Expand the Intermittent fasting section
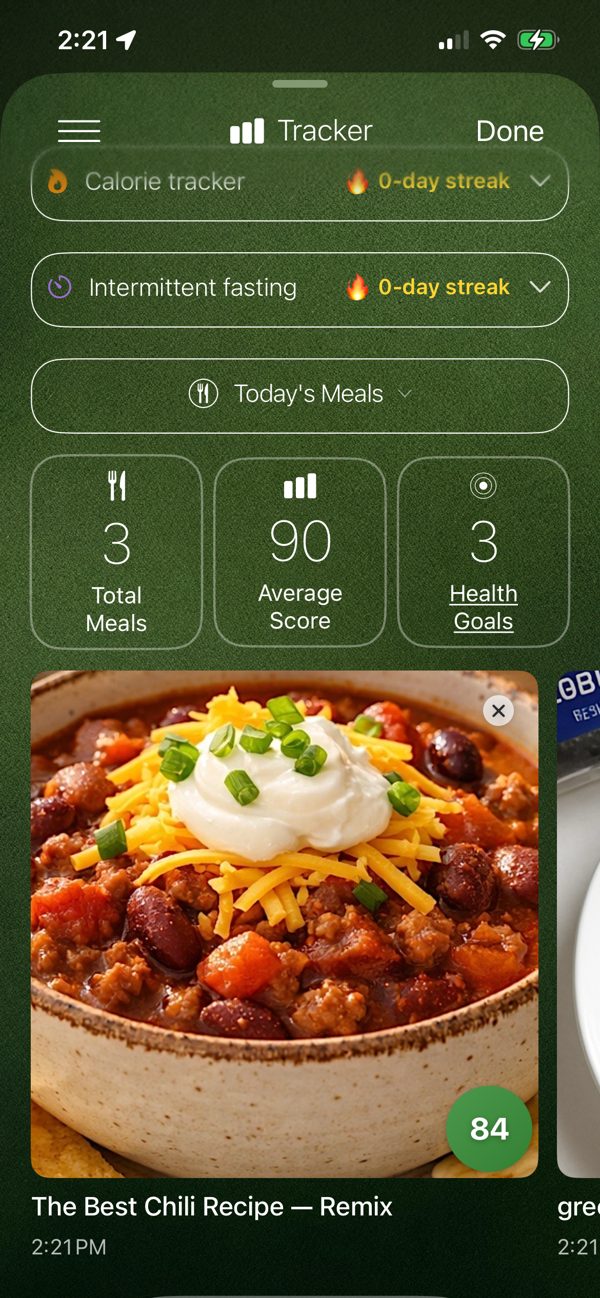This screenshot has height=1298, width=600. pos(300,289)
